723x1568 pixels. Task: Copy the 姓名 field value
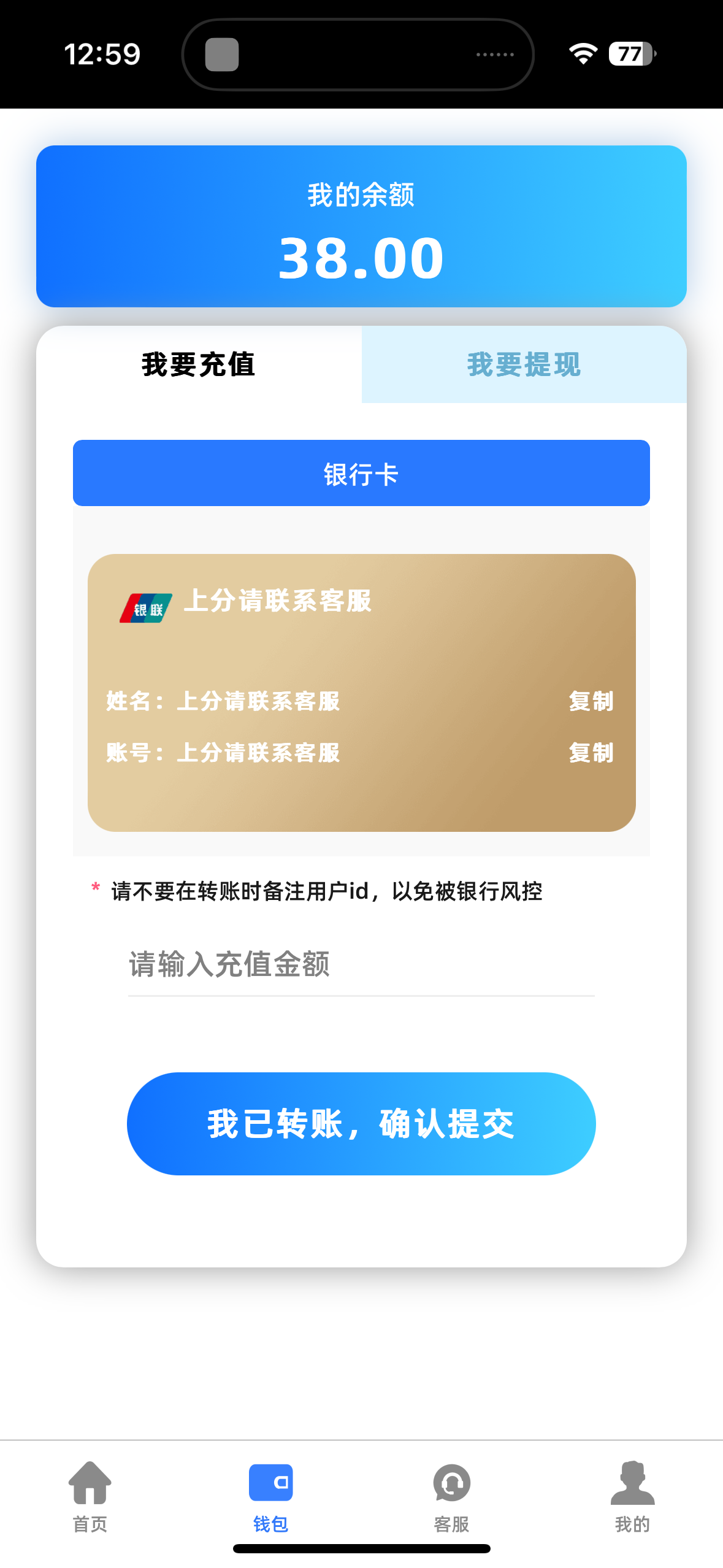click(591, 701)
